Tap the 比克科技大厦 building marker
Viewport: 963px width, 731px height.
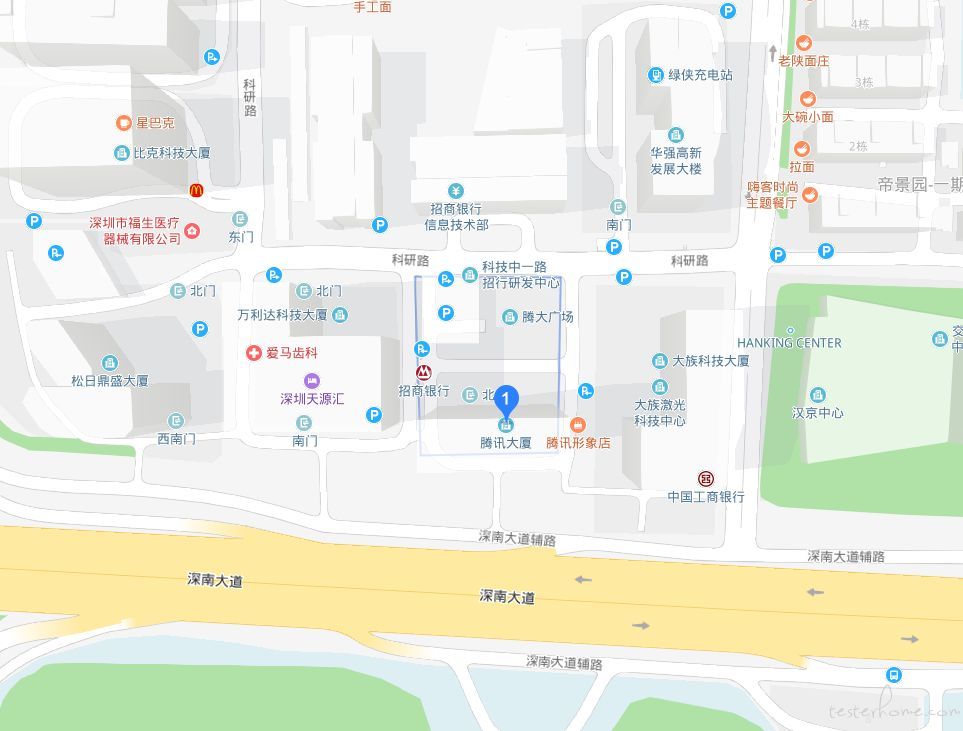[122, 153]
